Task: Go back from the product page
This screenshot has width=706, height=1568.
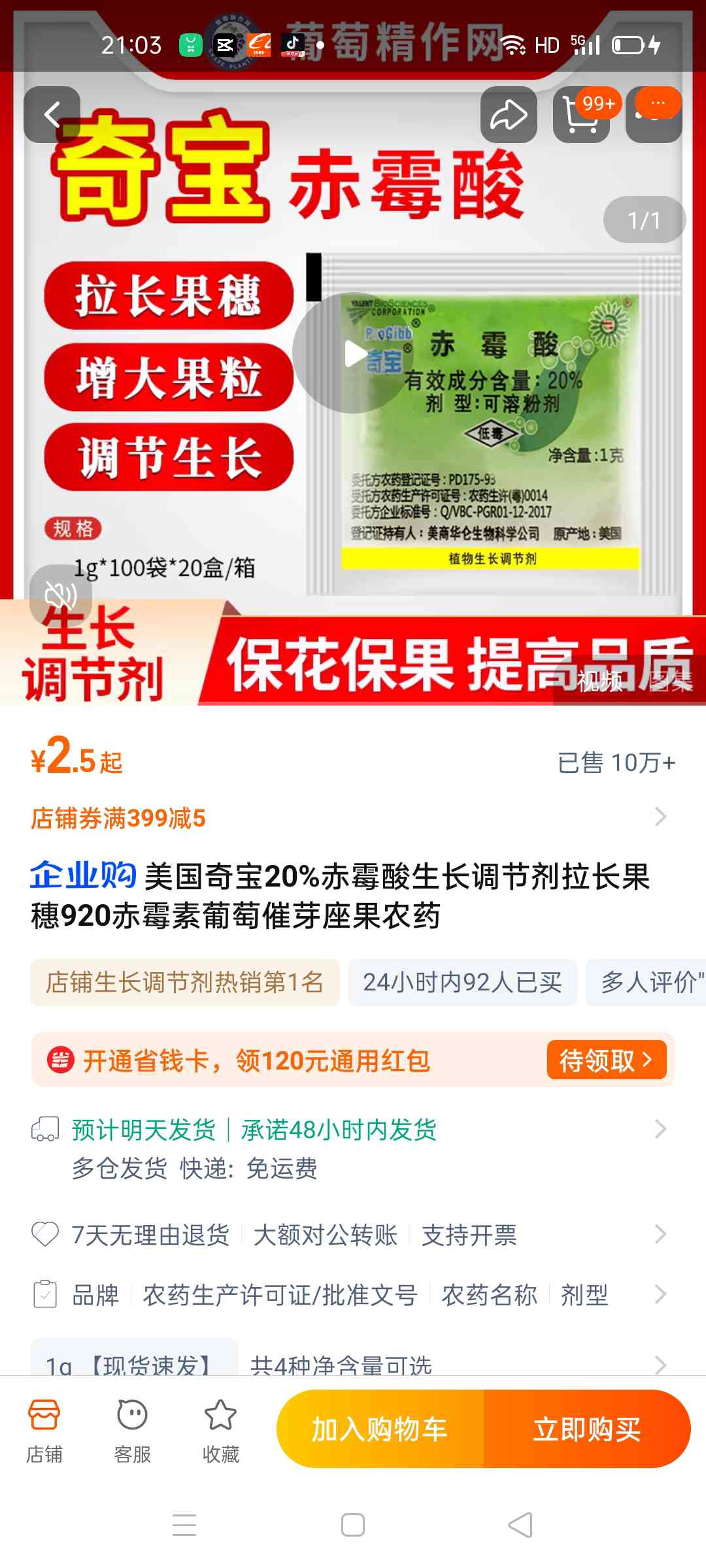Action: click(52, 114)
